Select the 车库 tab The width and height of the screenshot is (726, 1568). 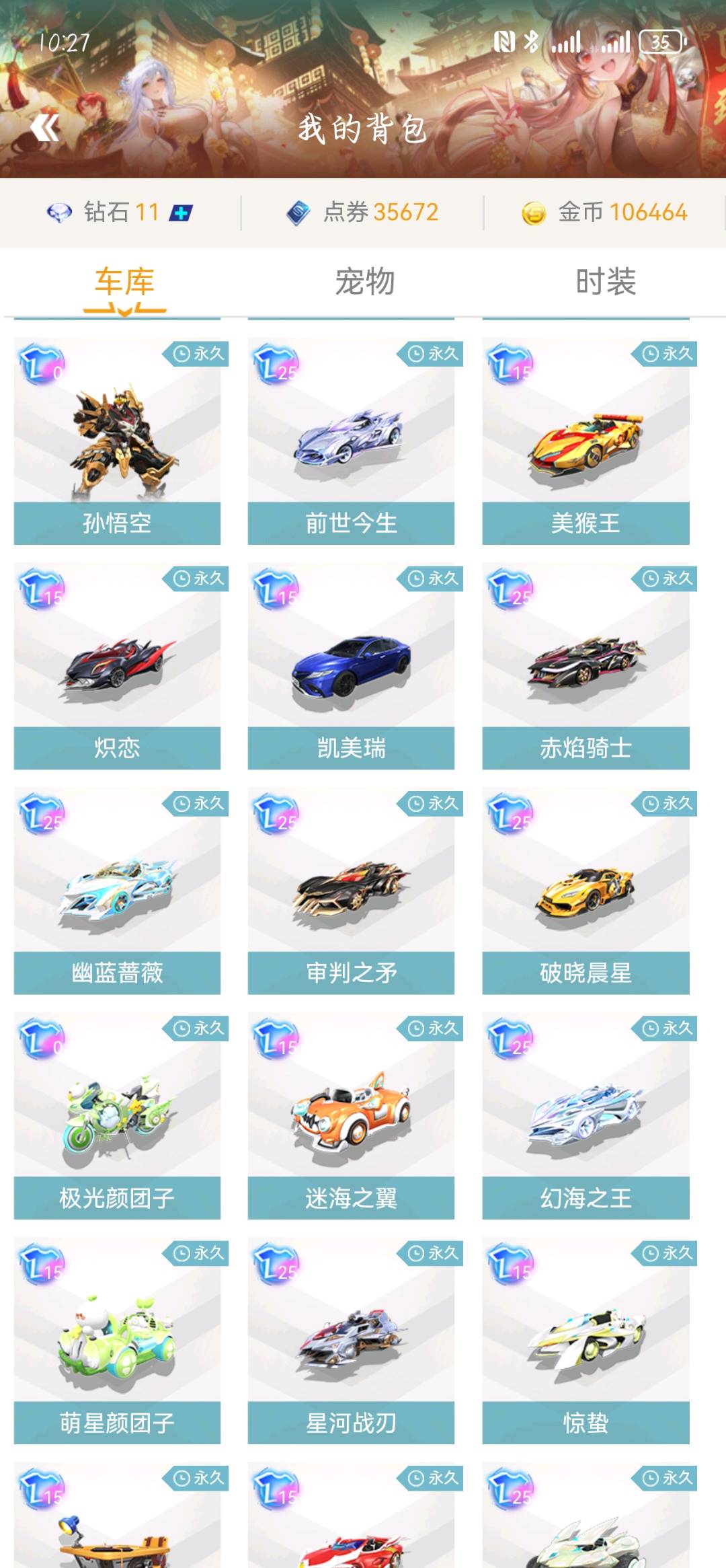(x=124, y=281)
